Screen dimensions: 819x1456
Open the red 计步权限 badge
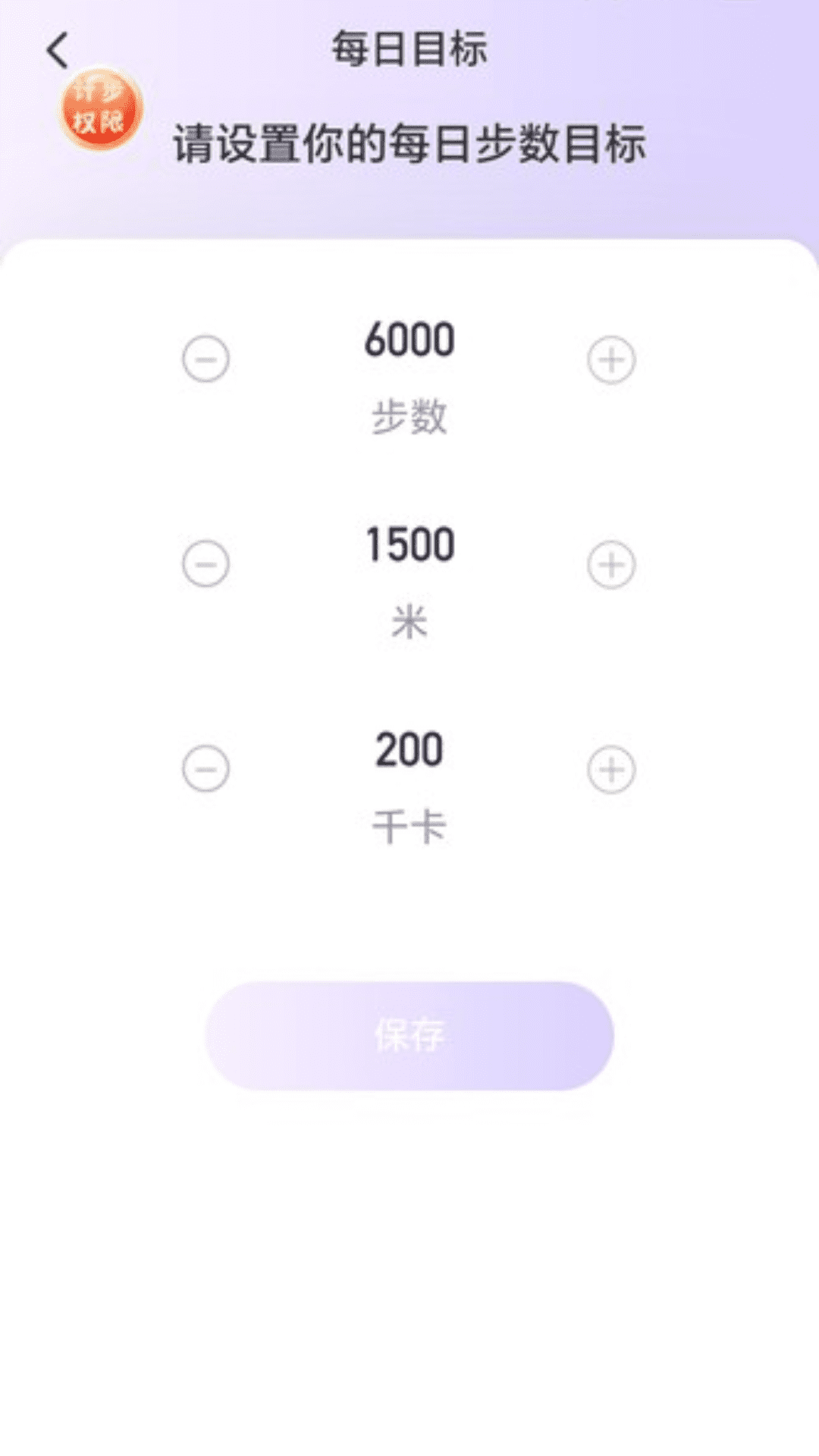[x=100, y=109]
